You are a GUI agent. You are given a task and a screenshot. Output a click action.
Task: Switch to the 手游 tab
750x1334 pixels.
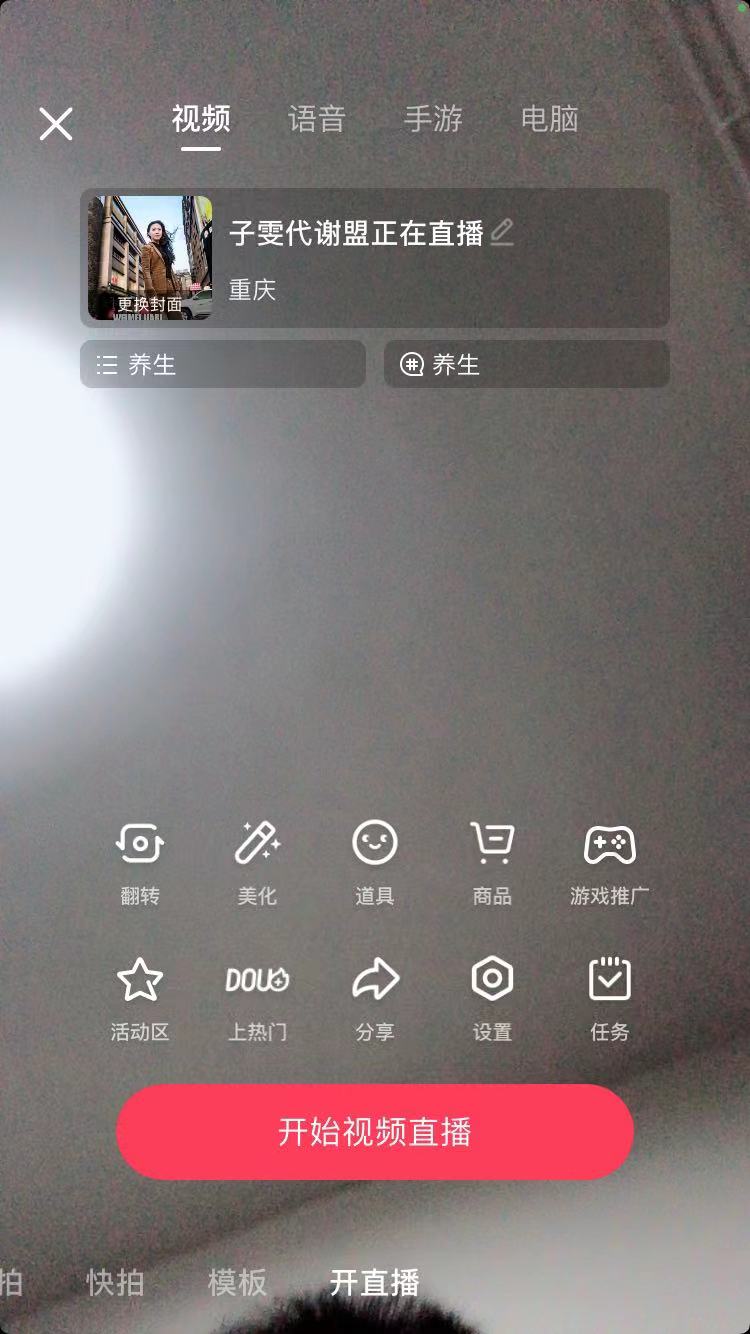[433, 120]
